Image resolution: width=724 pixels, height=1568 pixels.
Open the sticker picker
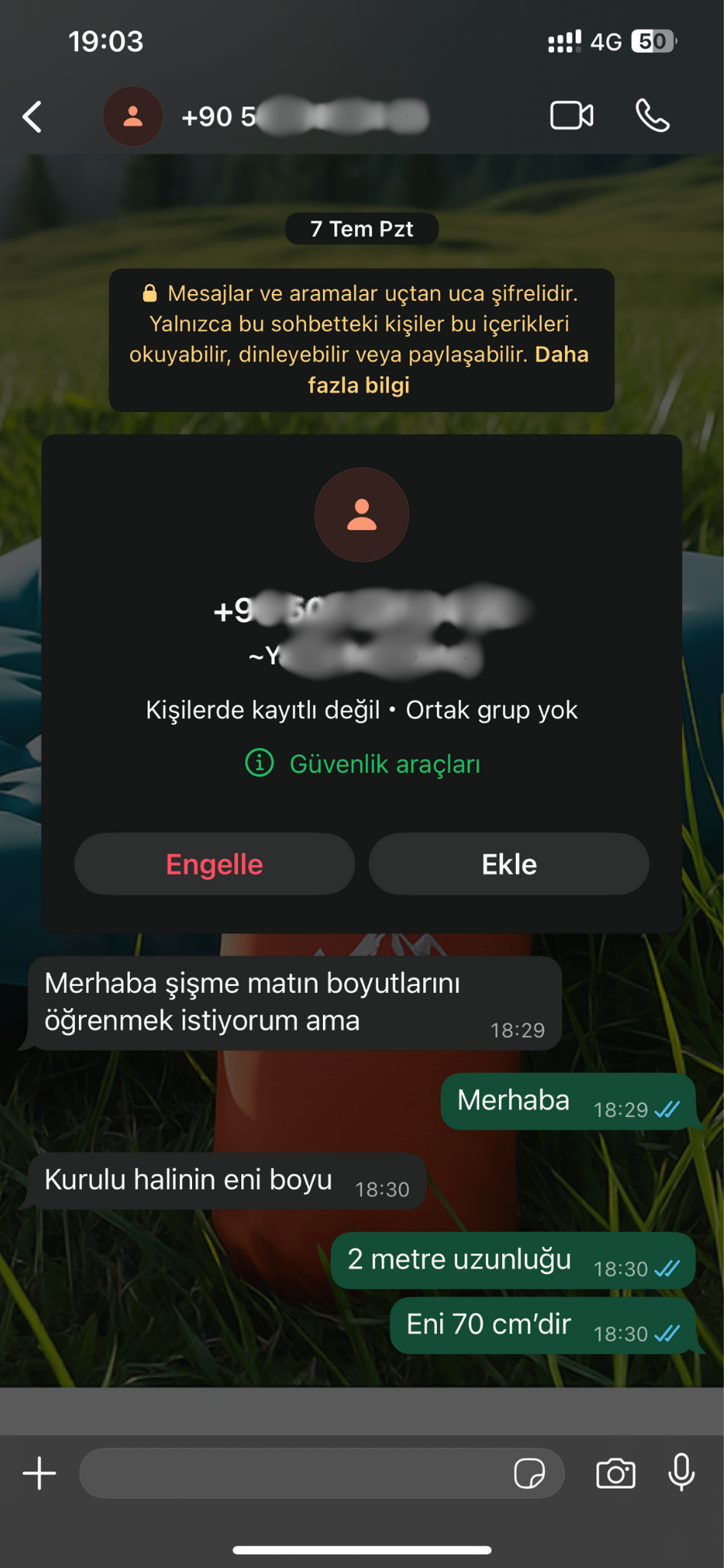tap(529, 1473)
